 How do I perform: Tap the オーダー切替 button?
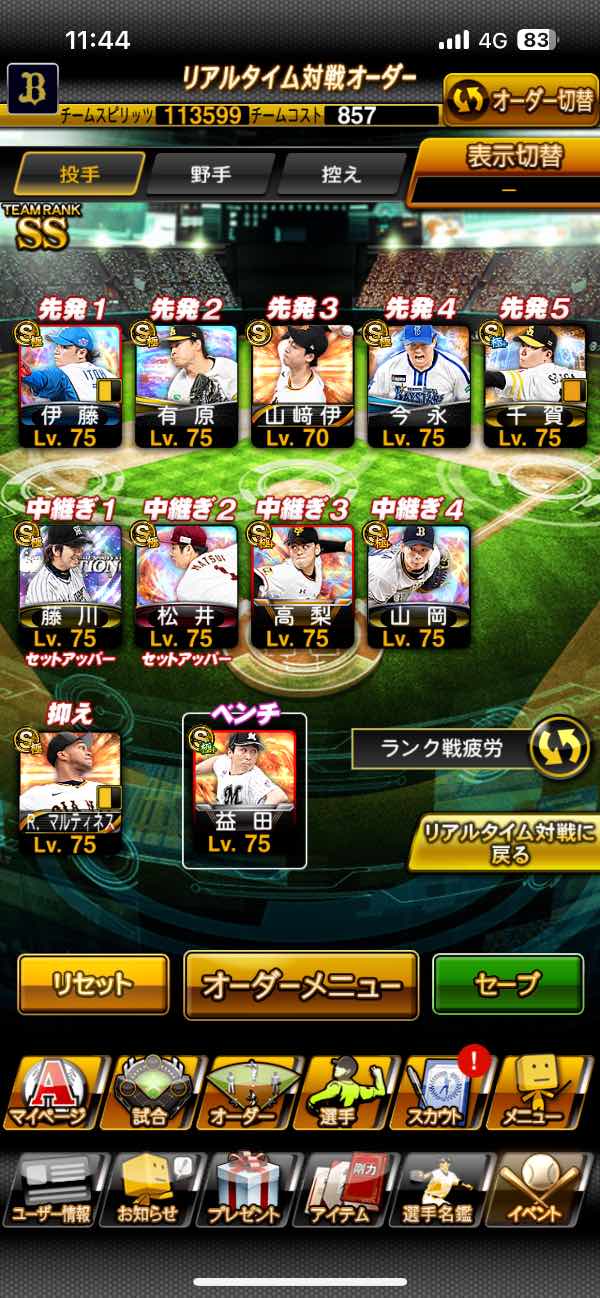coord(521,100)
